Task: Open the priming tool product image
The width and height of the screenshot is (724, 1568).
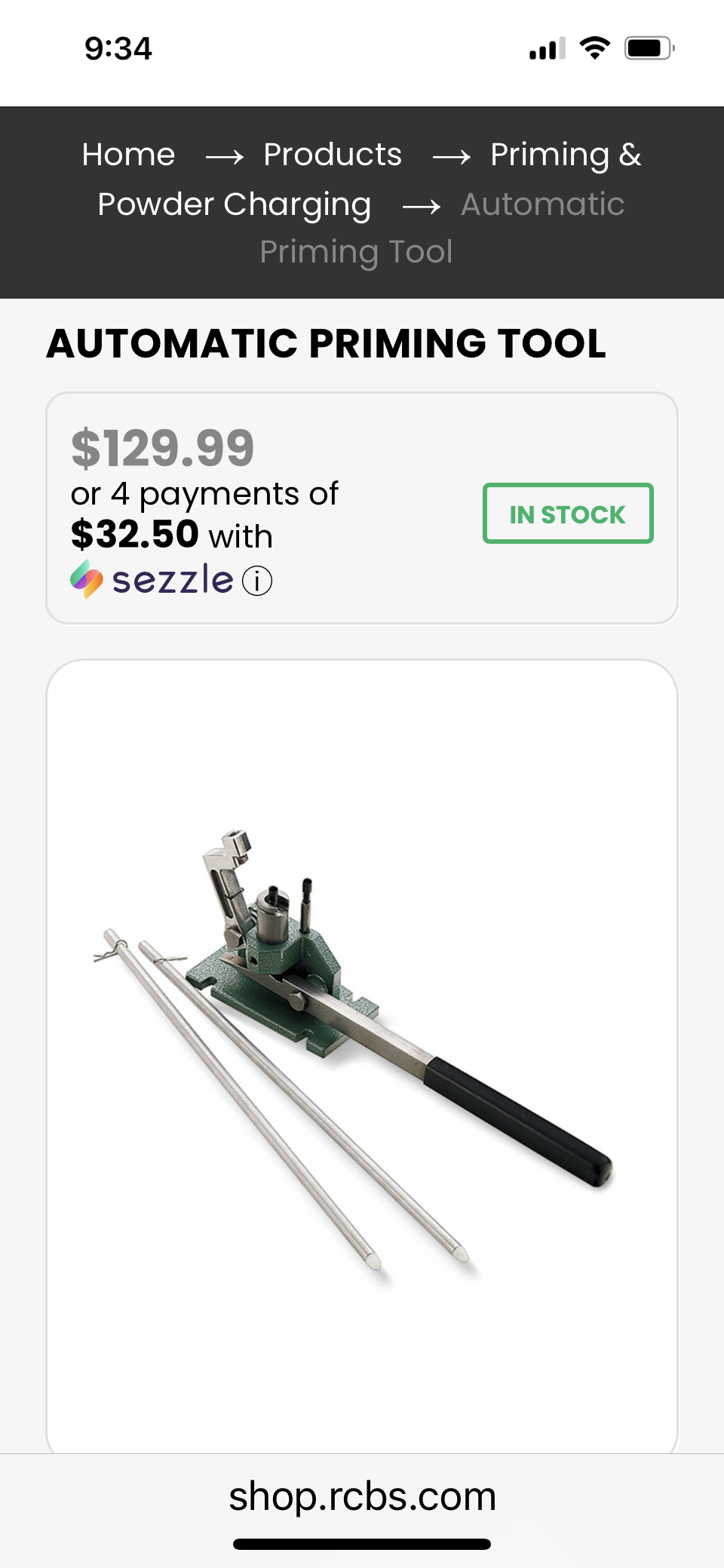Action: 362,1056
